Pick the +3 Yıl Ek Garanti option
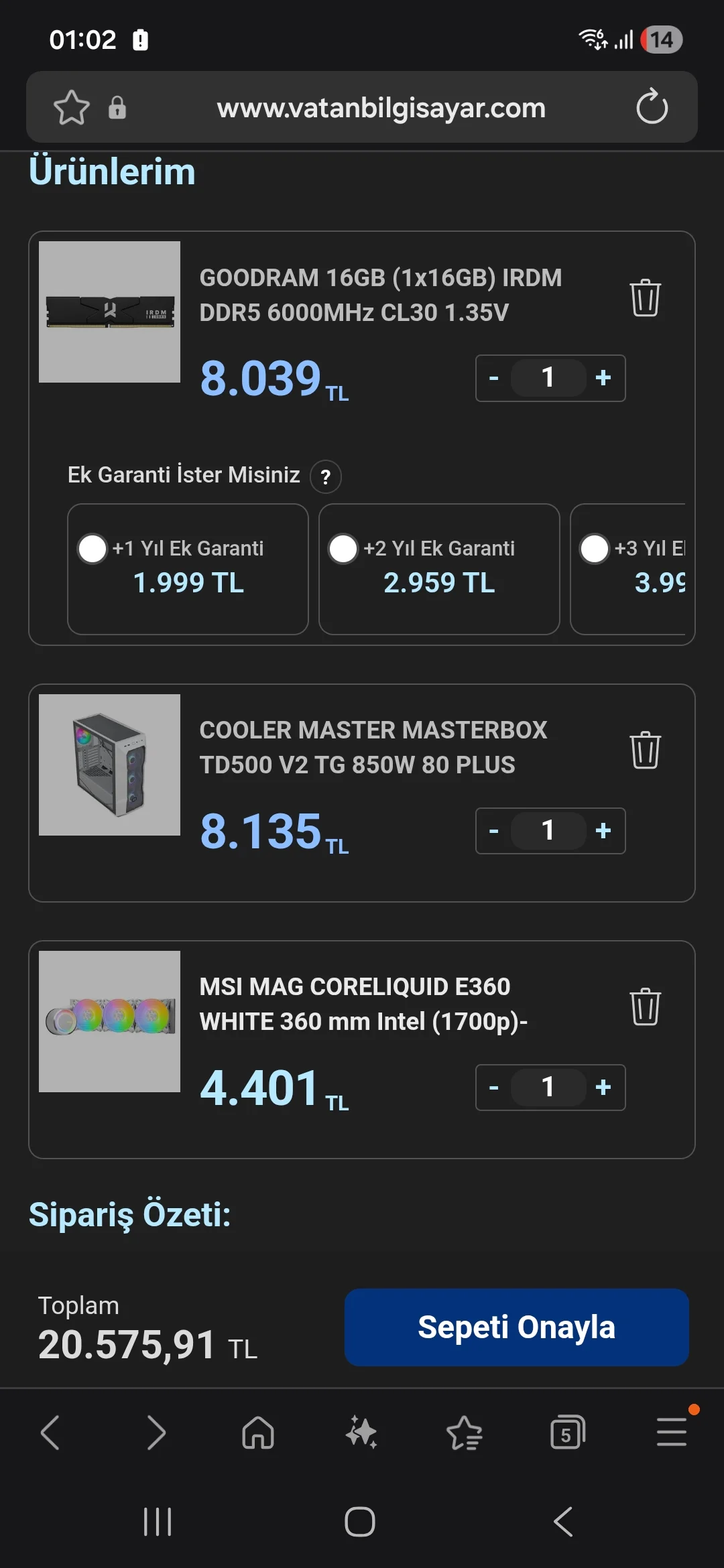The image size is (724, 1568). [x=595, y=549]
